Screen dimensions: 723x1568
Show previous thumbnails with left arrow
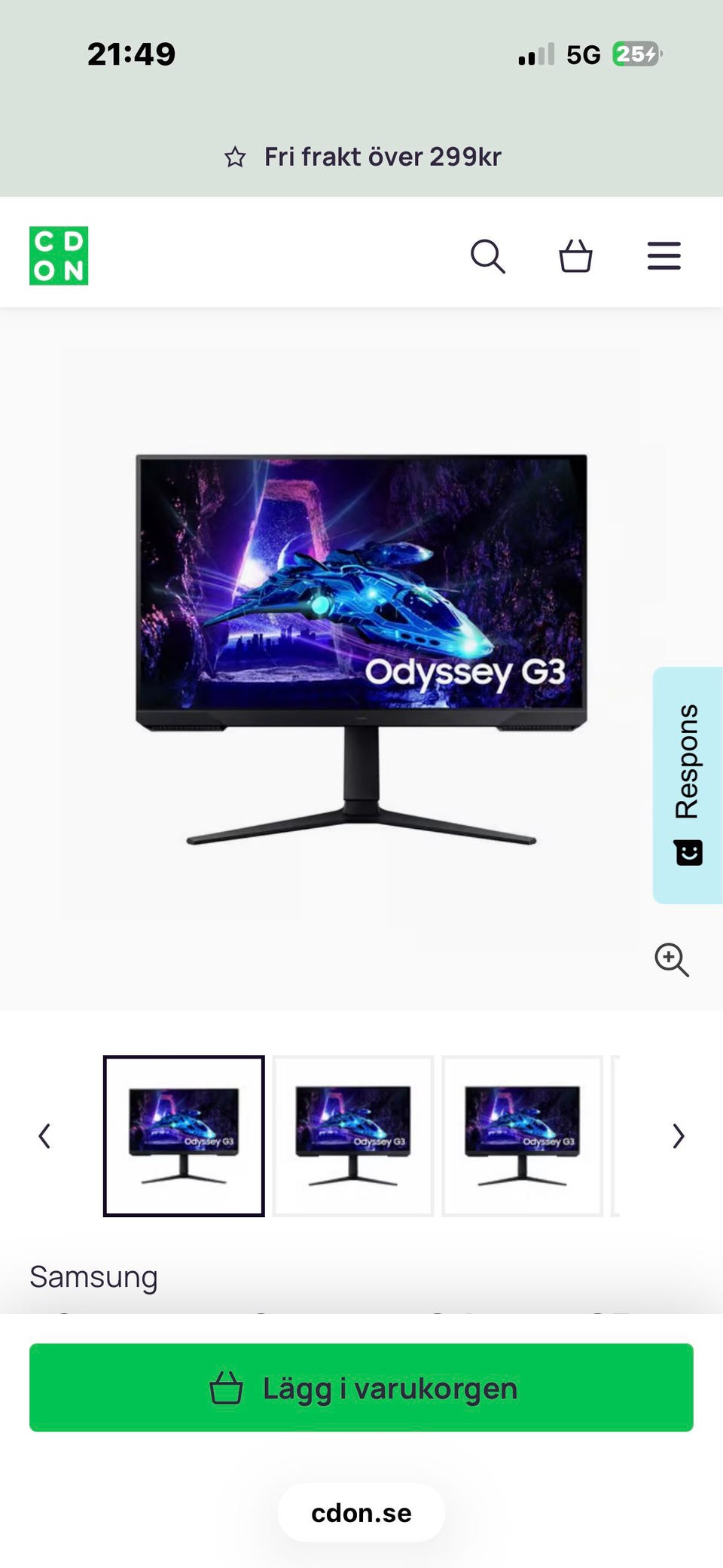(x=44, y=1136)
